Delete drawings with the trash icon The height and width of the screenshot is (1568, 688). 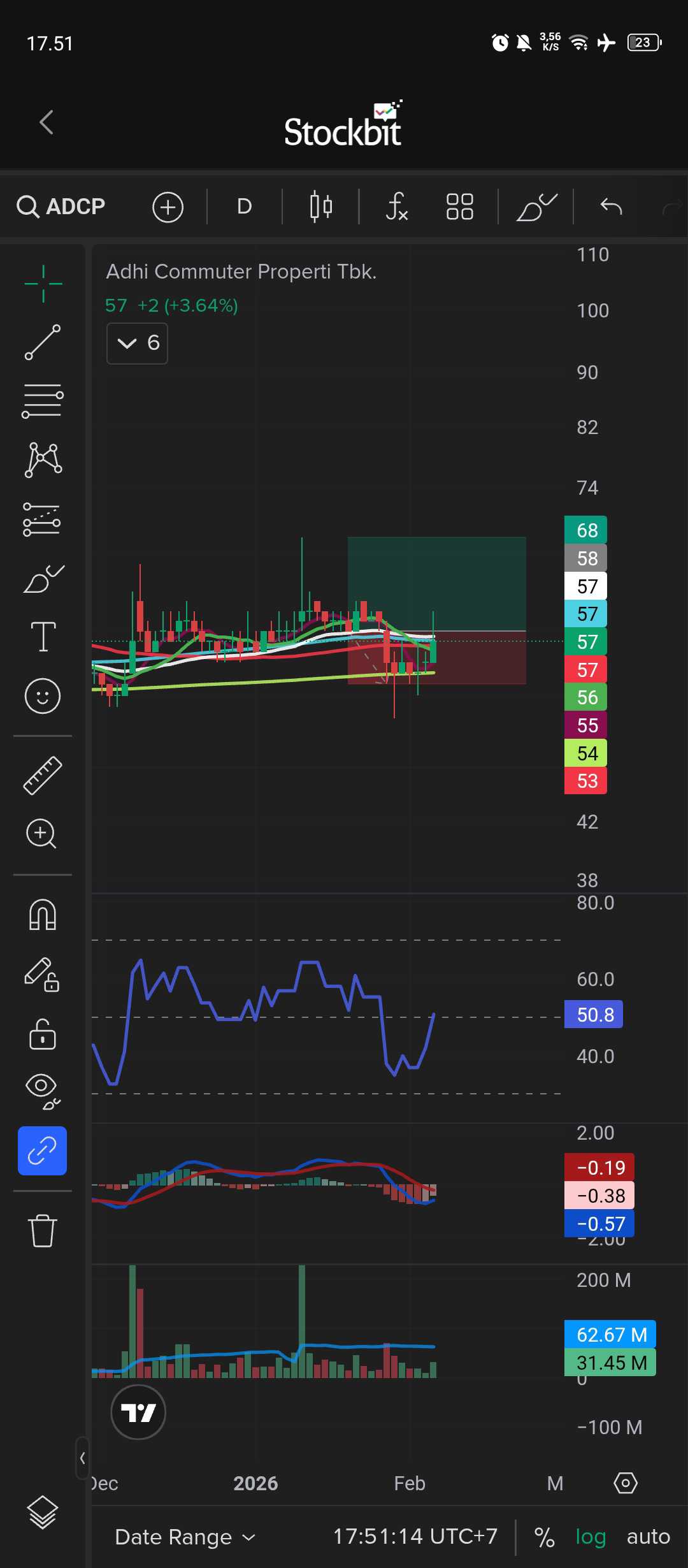(43, 1230)
